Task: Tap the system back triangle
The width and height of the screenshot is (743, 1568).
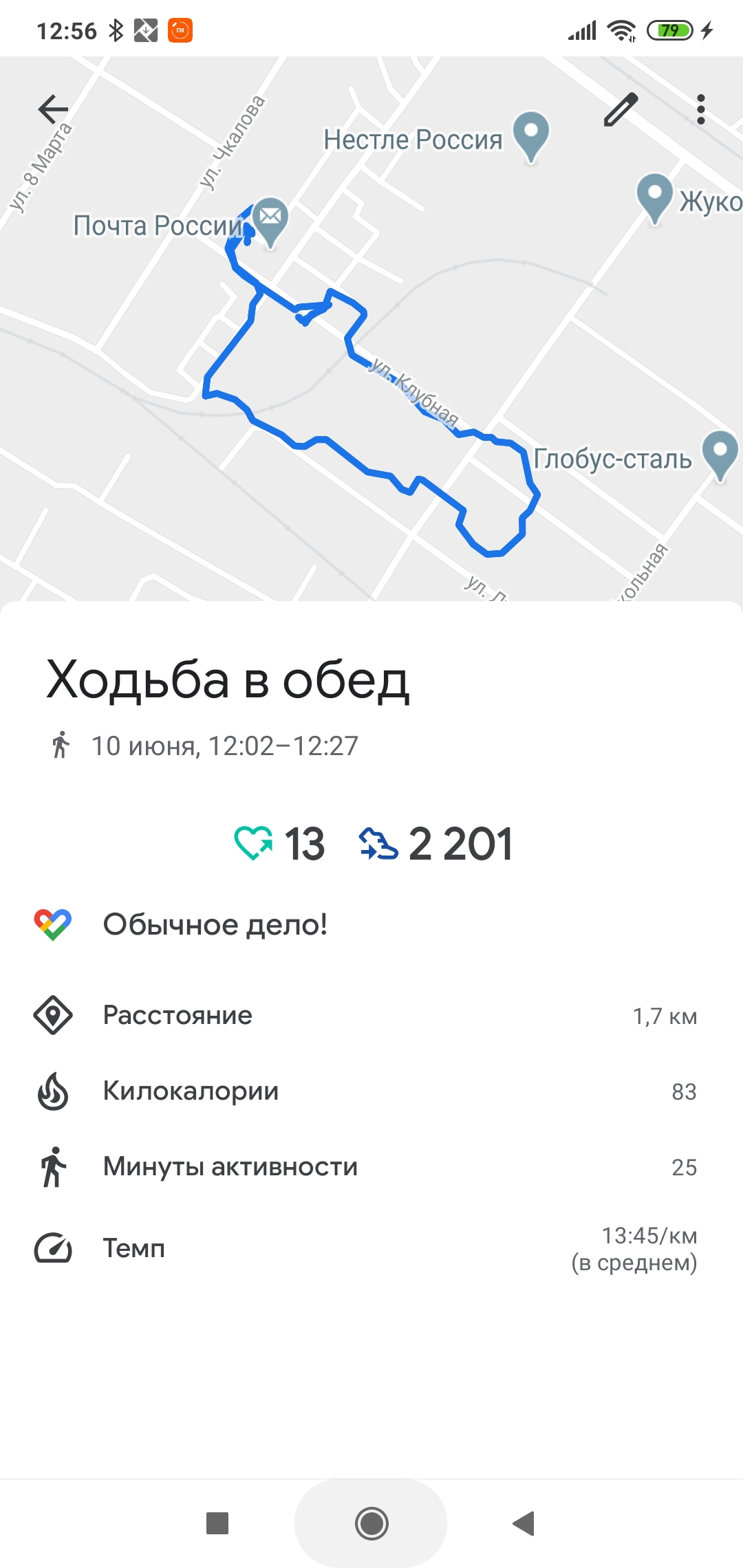Action: point(524,1523)
